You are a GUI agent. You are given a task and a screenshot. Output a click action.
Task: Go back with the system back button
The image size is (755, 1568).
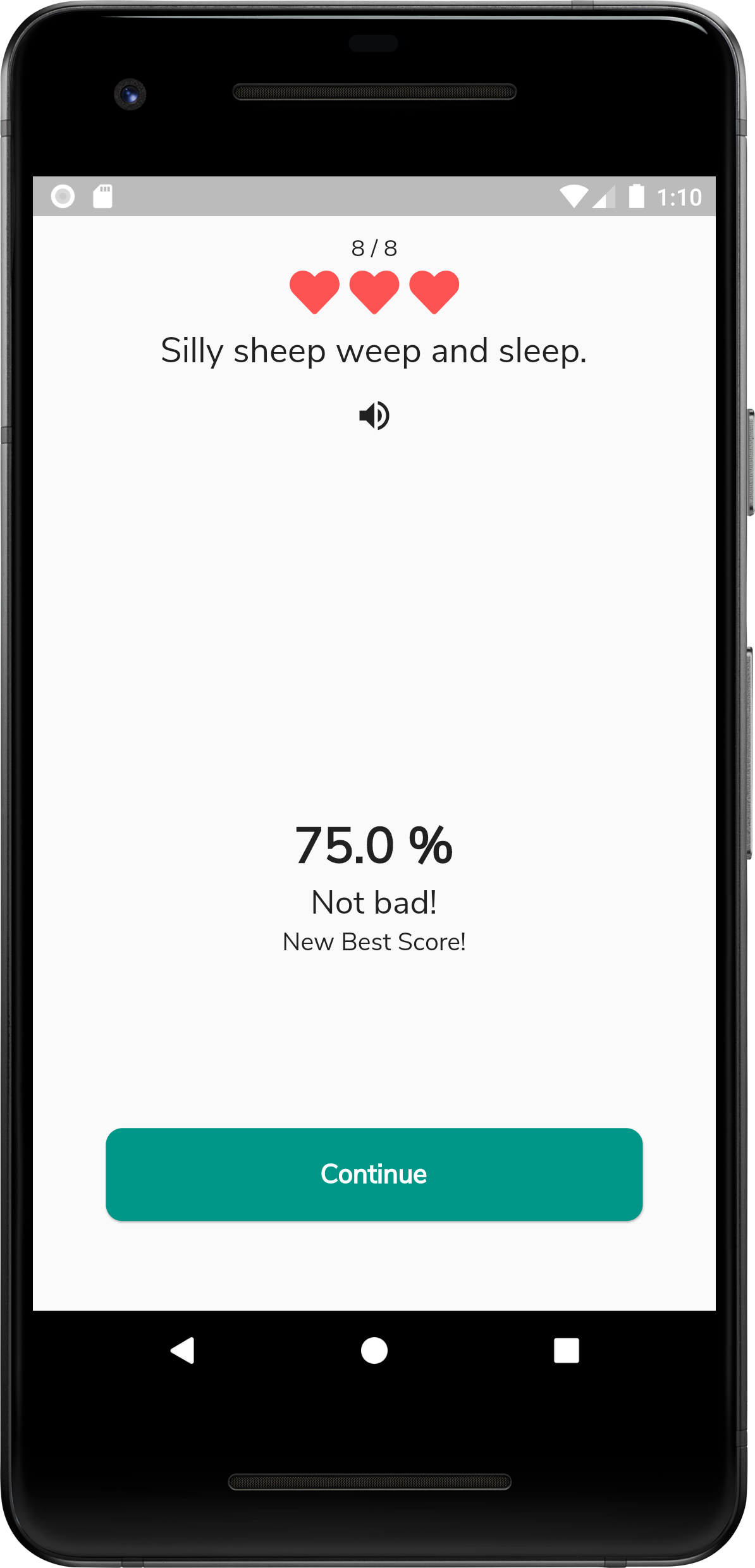[x=183, y=1351]
